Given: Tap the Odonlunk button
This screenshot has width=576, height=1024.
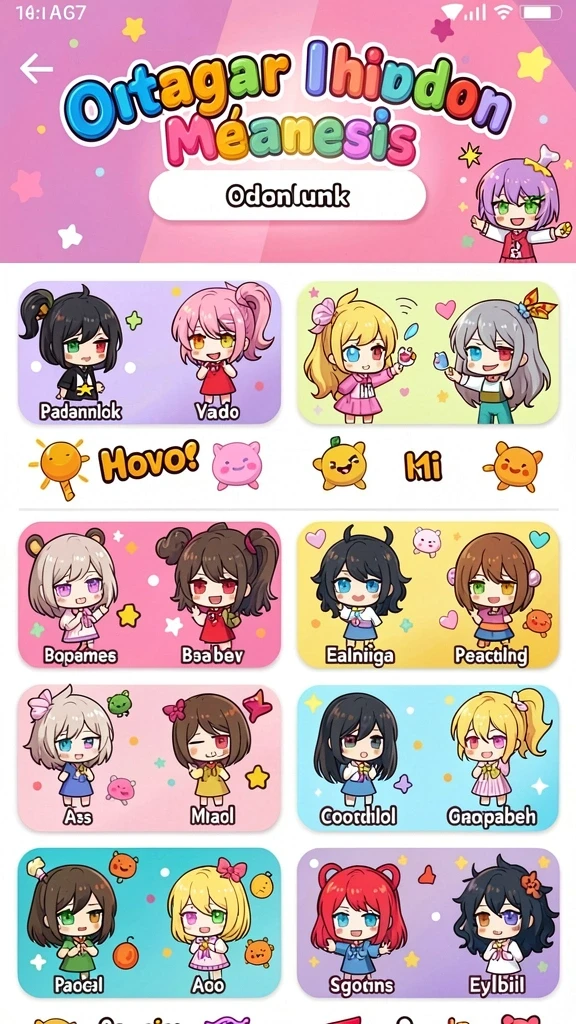Looking at the screenshot, I should tap(287, 195).
